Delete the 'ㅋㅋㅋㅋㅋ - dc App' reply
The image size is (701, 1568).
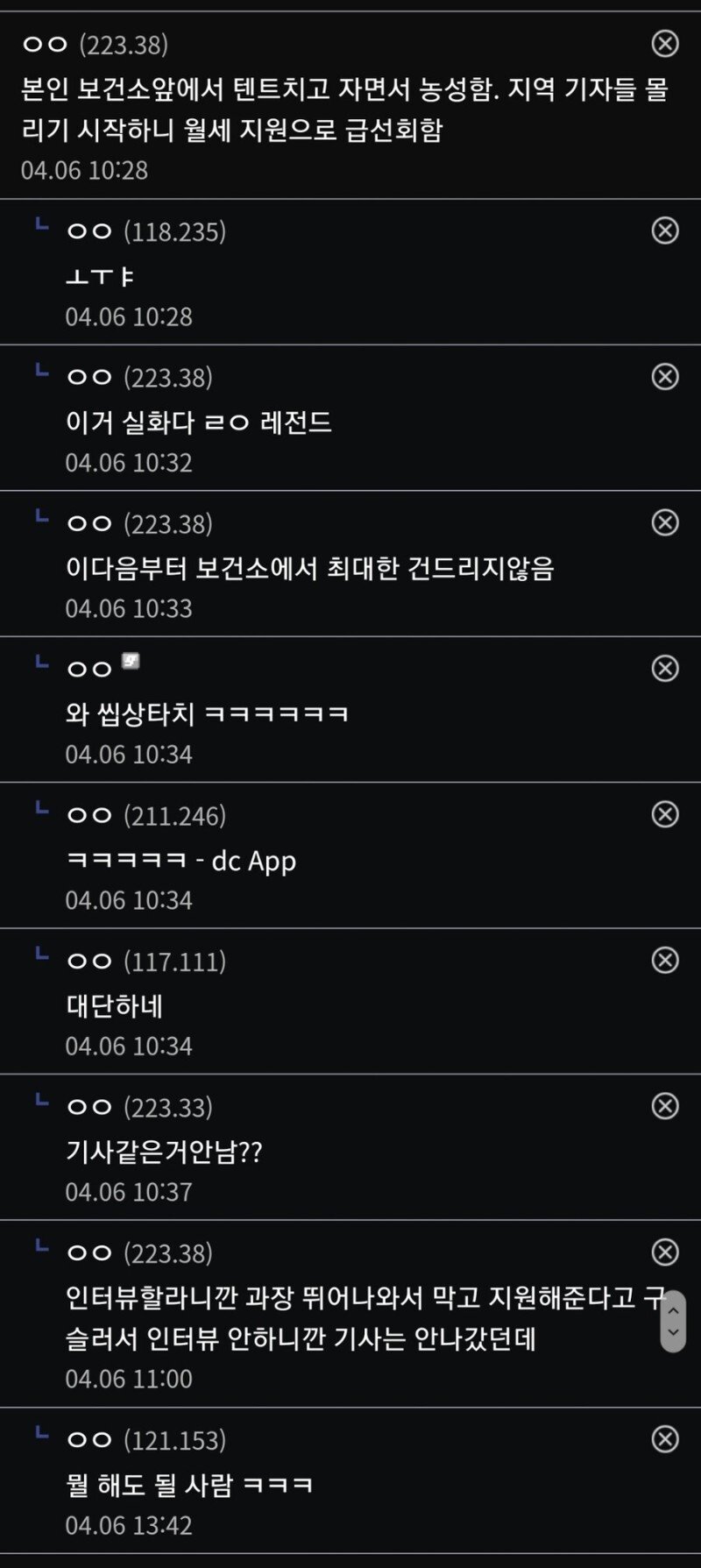point(665,814)
